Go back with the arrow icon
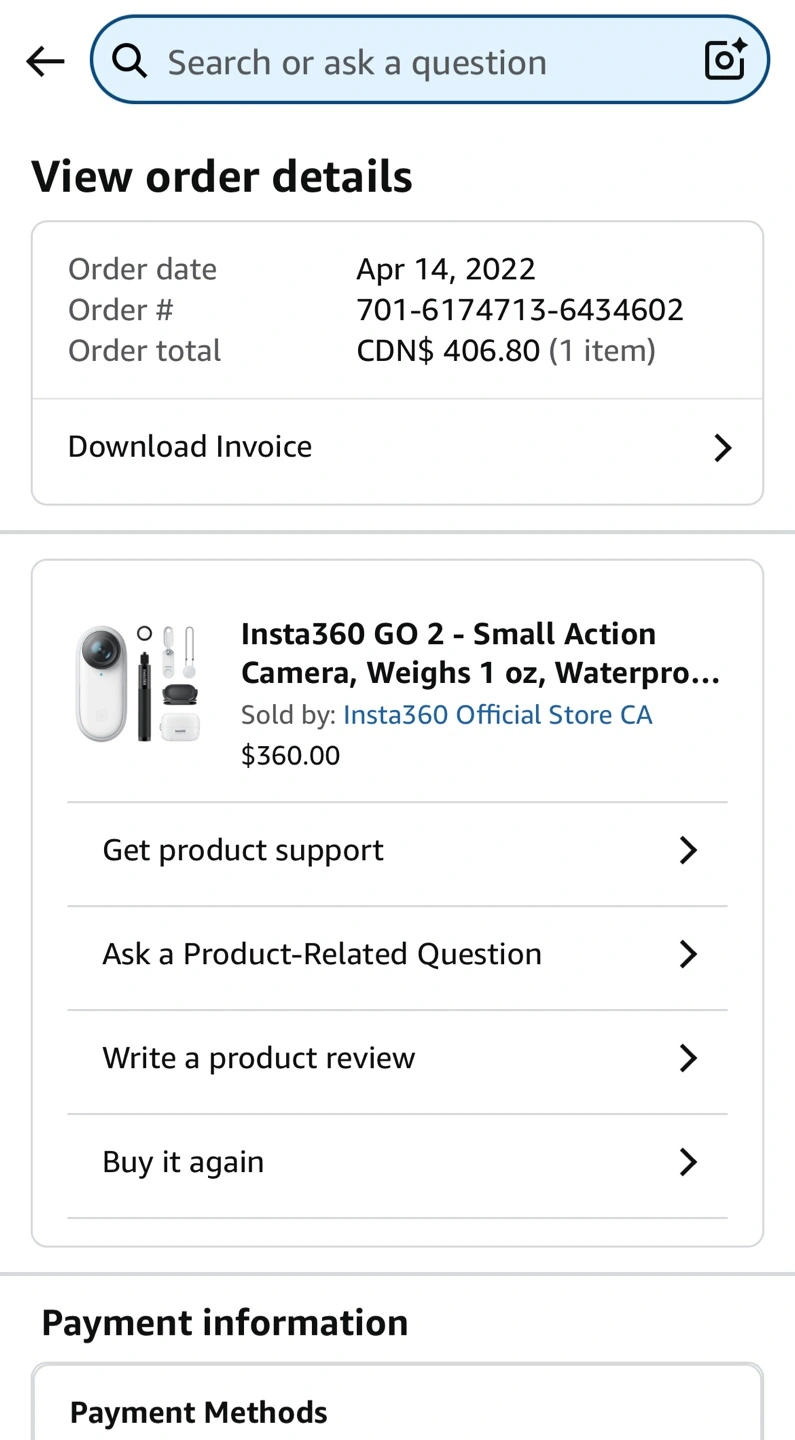 [45, 62]
